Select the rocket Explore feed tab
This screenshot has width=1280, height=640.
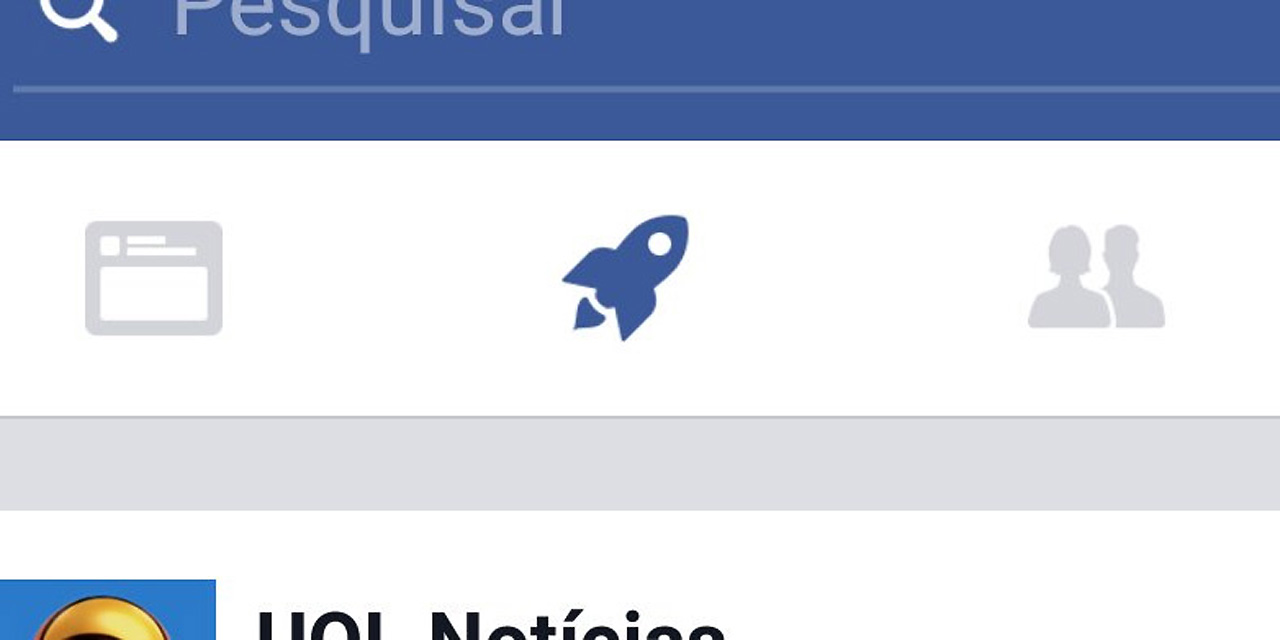tap(627, 277)
